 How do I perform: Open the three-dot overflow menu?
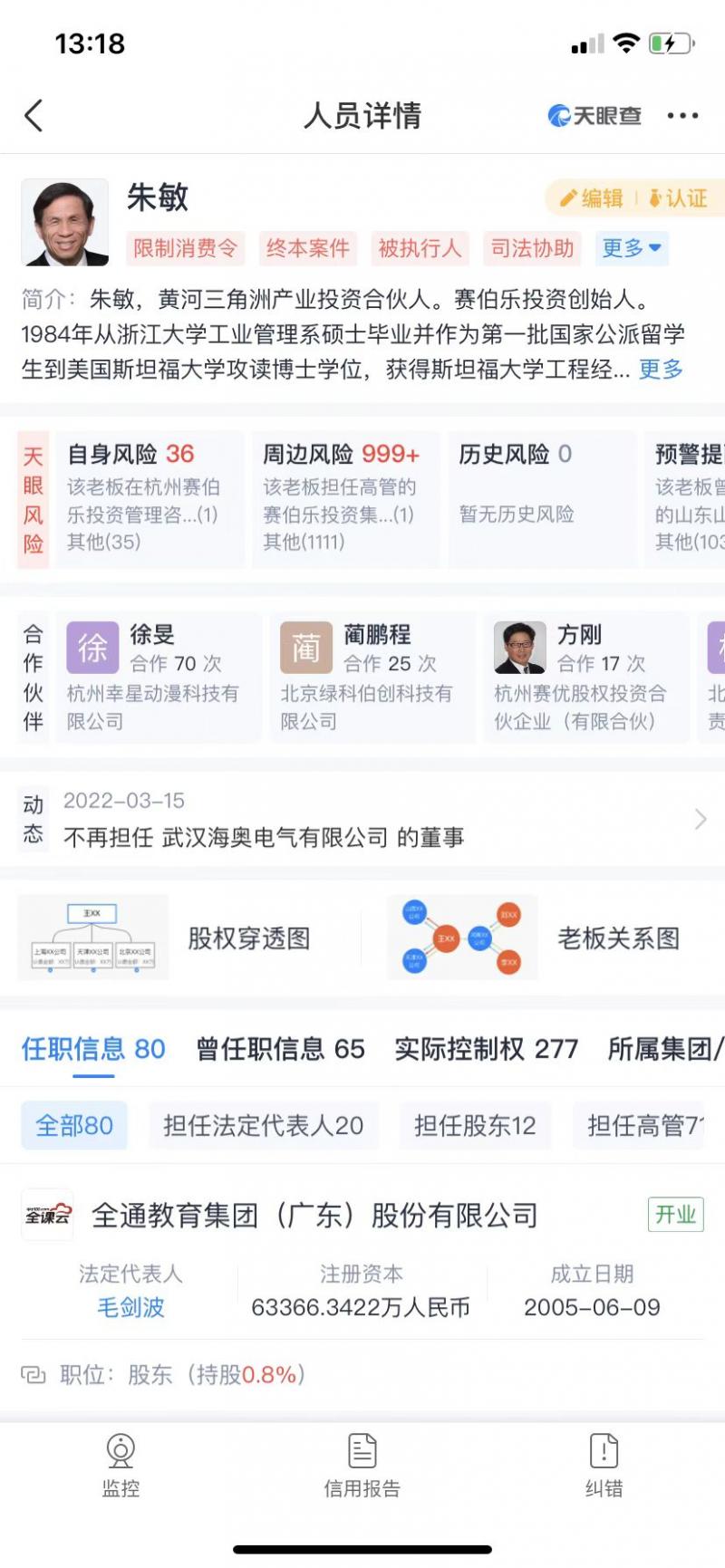click(681, 116)
